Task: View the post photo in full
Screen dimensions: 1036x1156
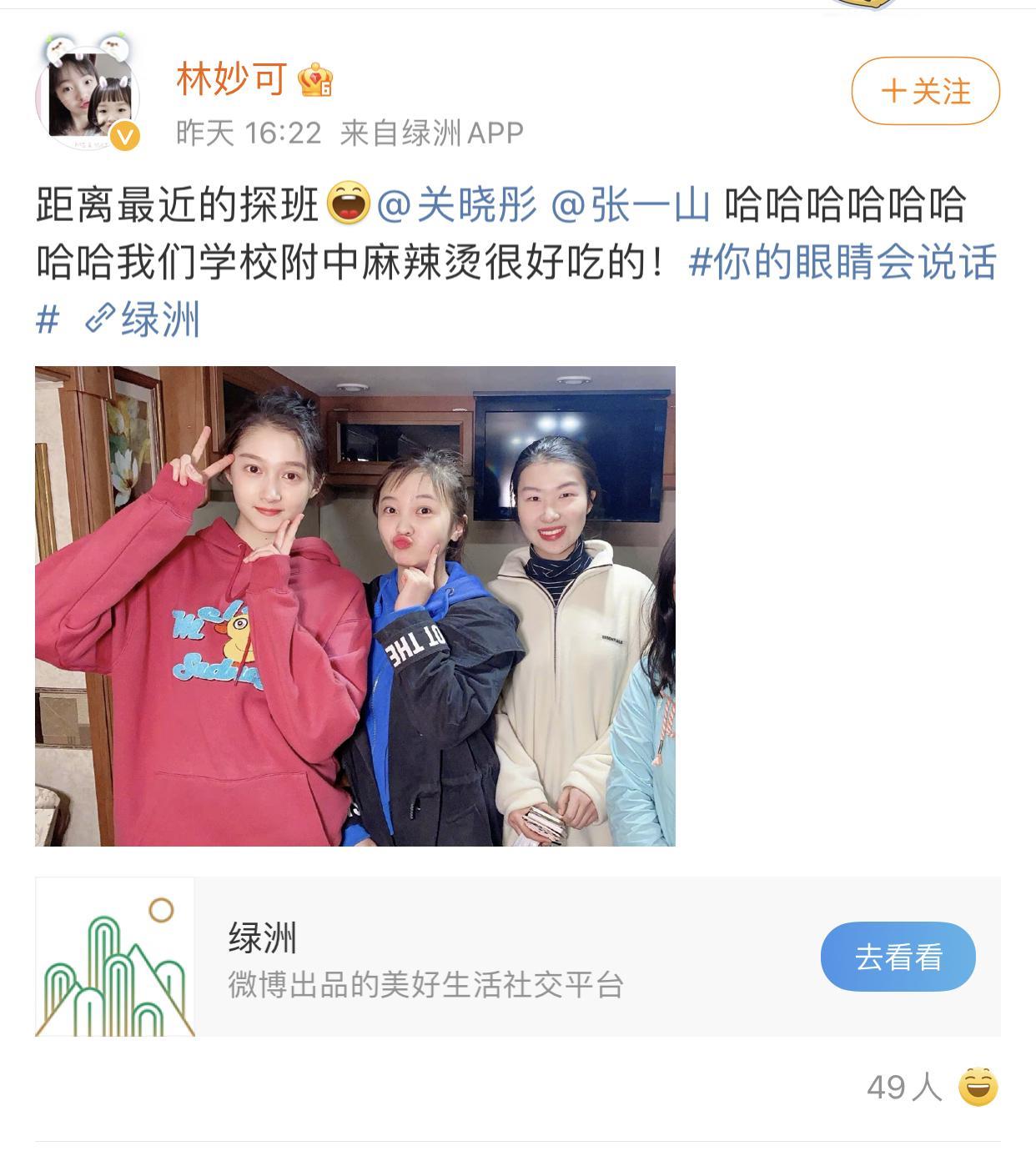Action: [x=355, y=606]
